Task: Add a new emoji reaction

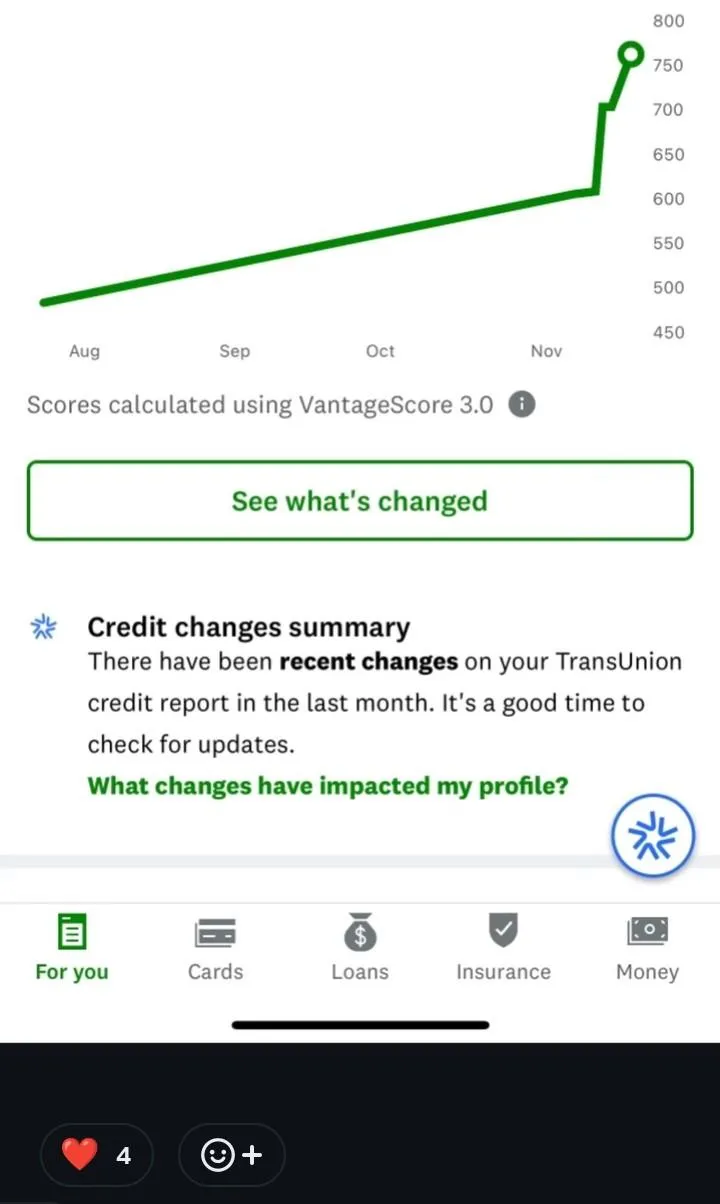Action: (231, 1155)
